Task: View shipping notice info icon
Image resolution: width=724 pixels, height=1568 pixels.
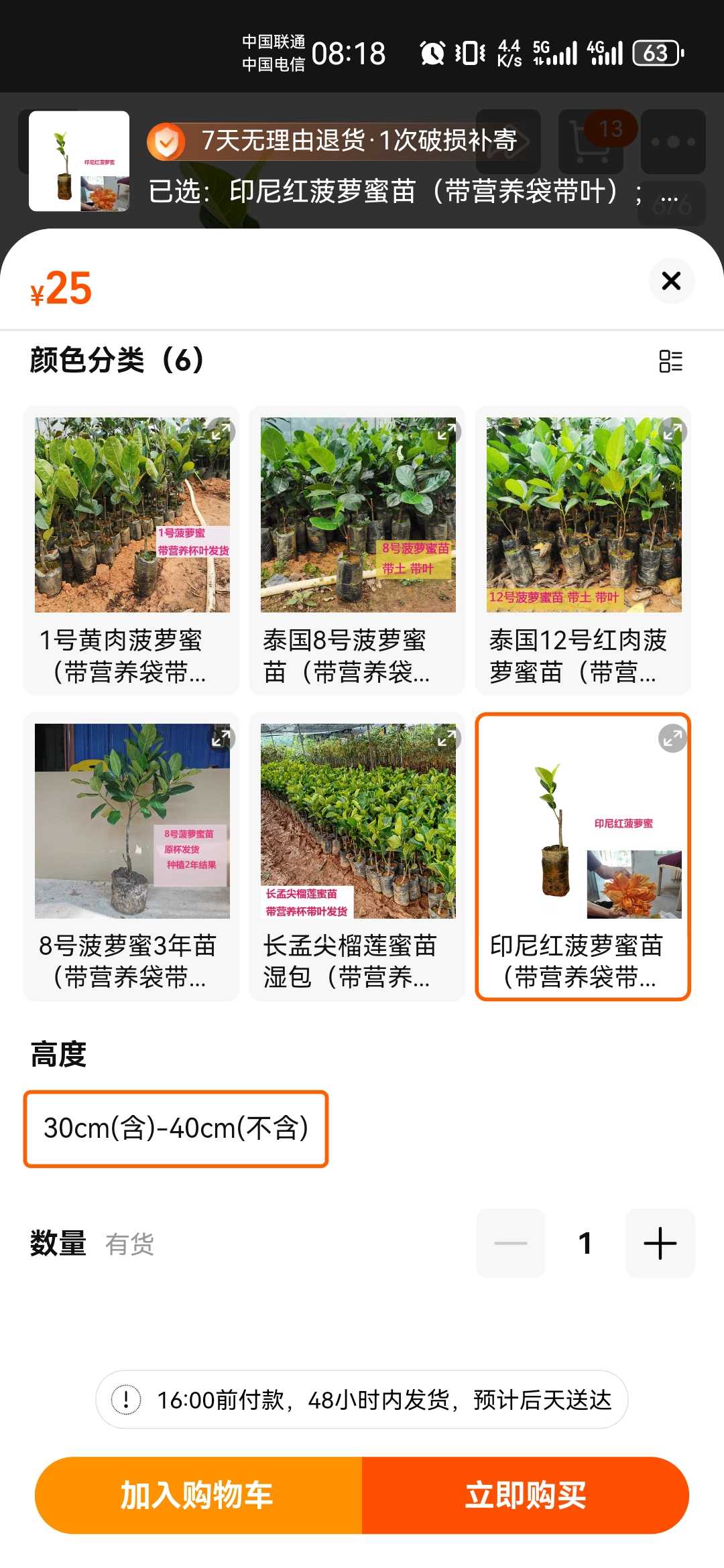Action: (126, 1399)
